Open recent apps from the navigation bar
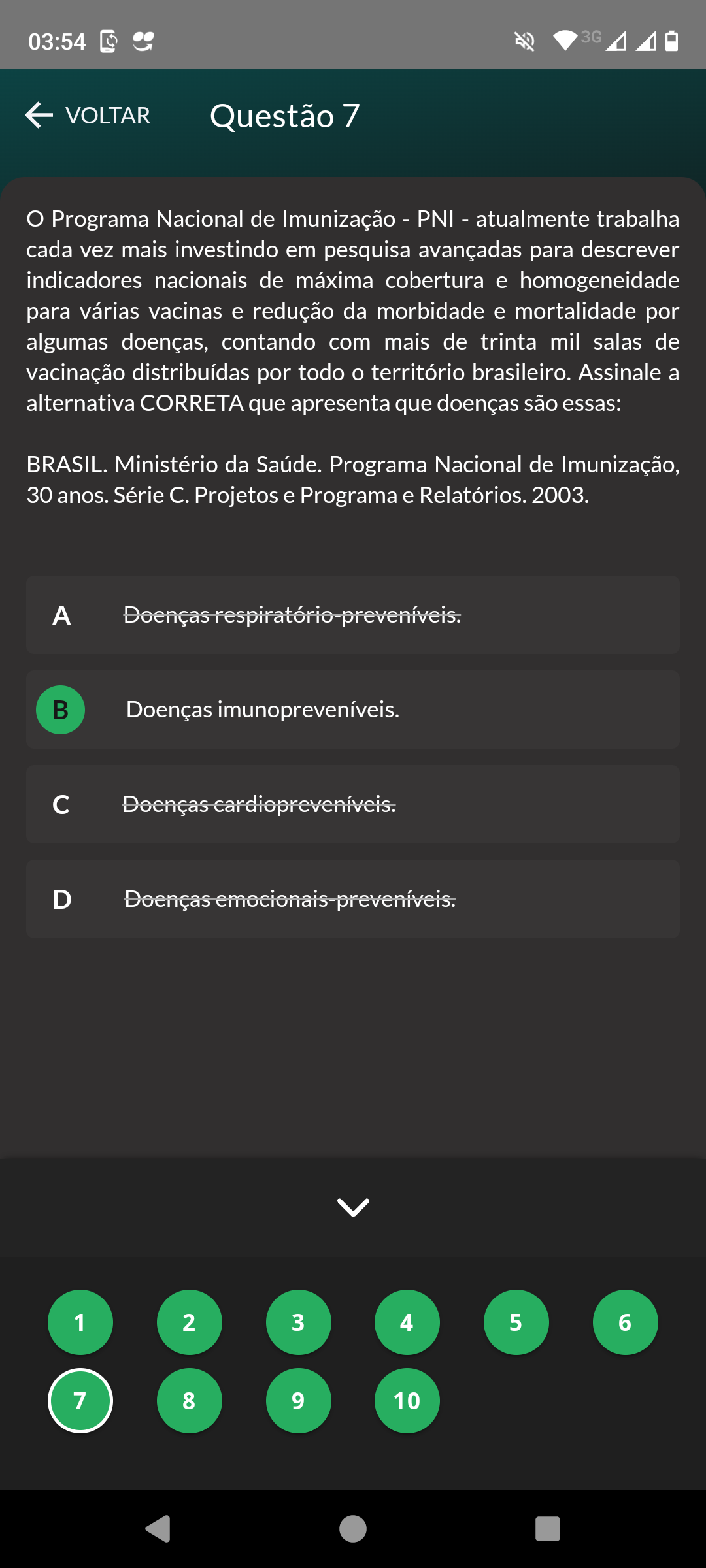 (x=547, y=1529)
